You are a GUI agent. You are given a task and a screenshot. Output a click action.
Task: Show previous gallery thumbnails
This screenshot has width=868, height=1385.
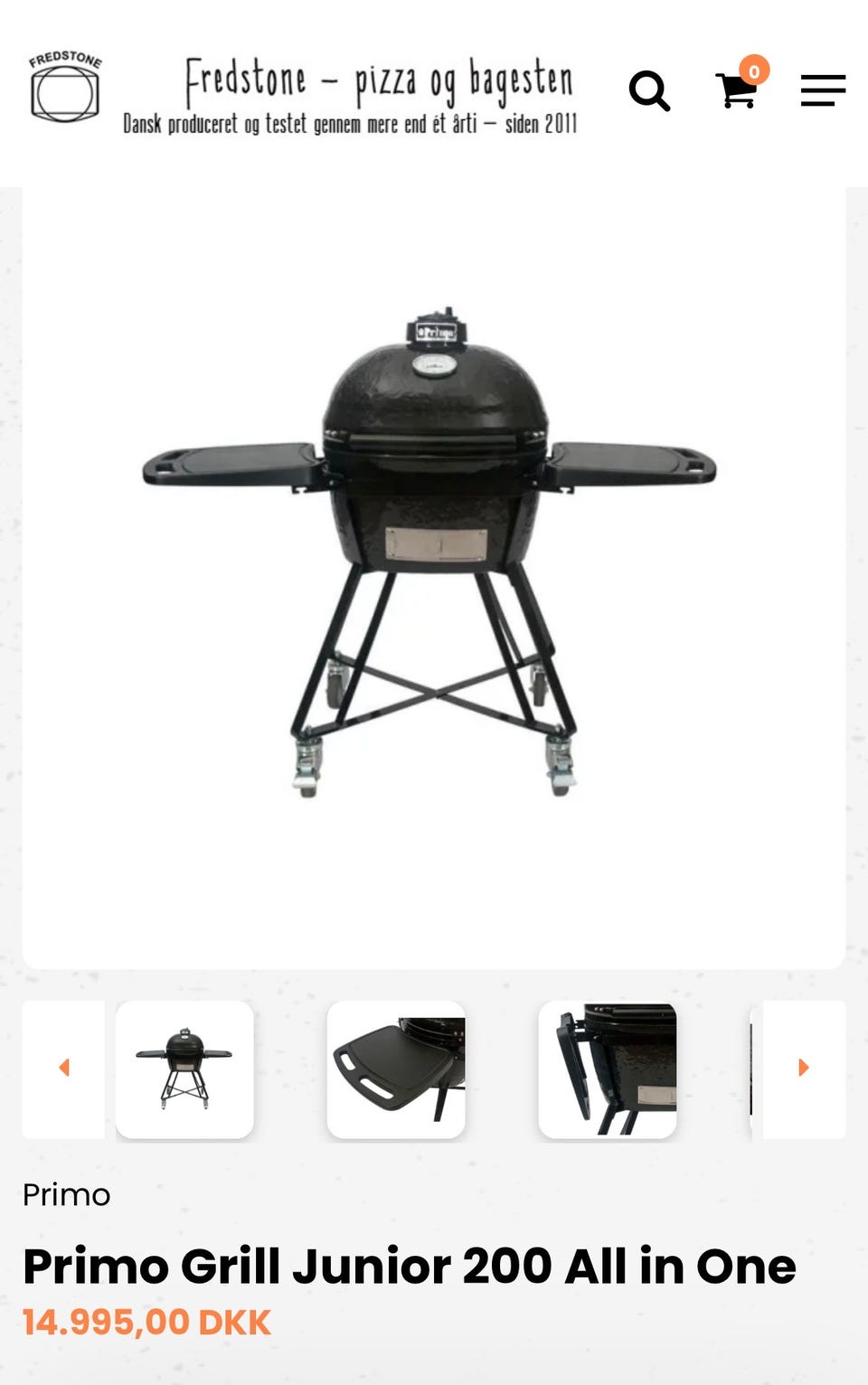tap(64, 1068)
